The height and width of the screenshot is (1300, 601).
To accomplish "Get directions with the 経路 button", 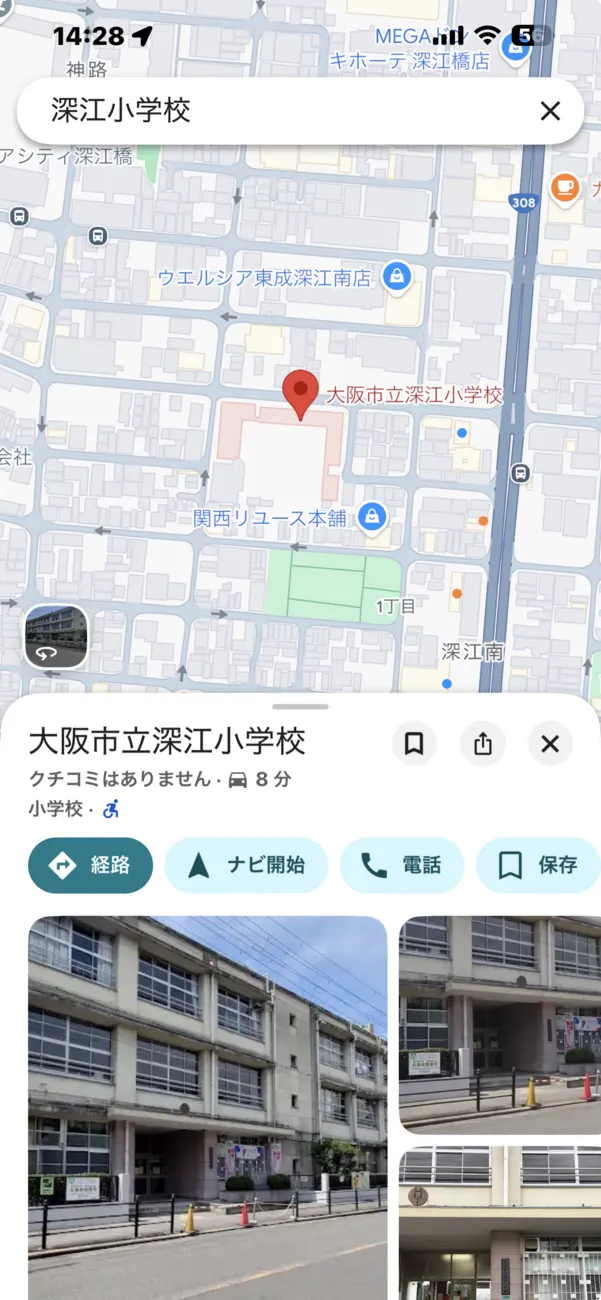I will [91, 865].
